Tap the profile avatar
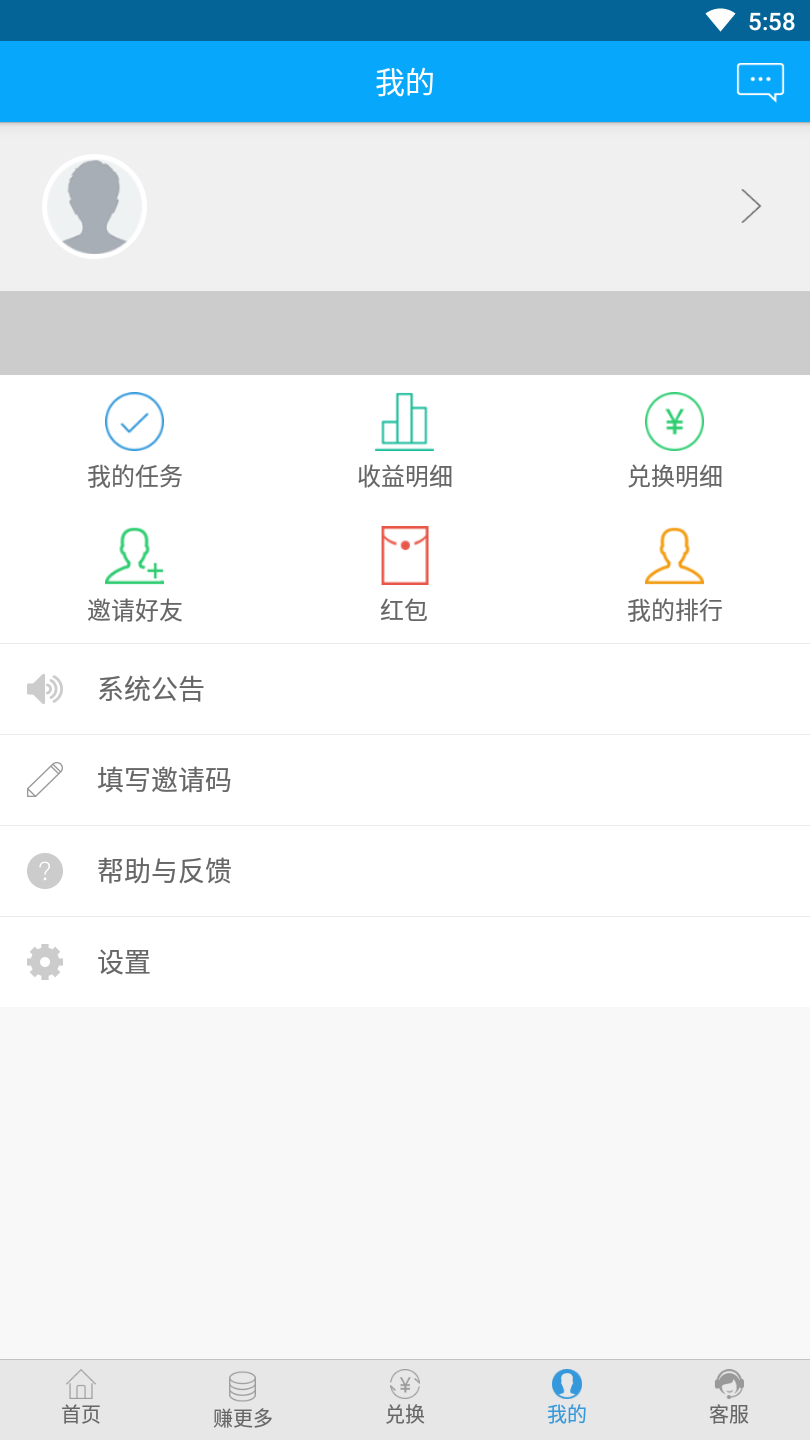Image resolution: width=810 pixels, height=1440 pixels. tap(95, 206)
